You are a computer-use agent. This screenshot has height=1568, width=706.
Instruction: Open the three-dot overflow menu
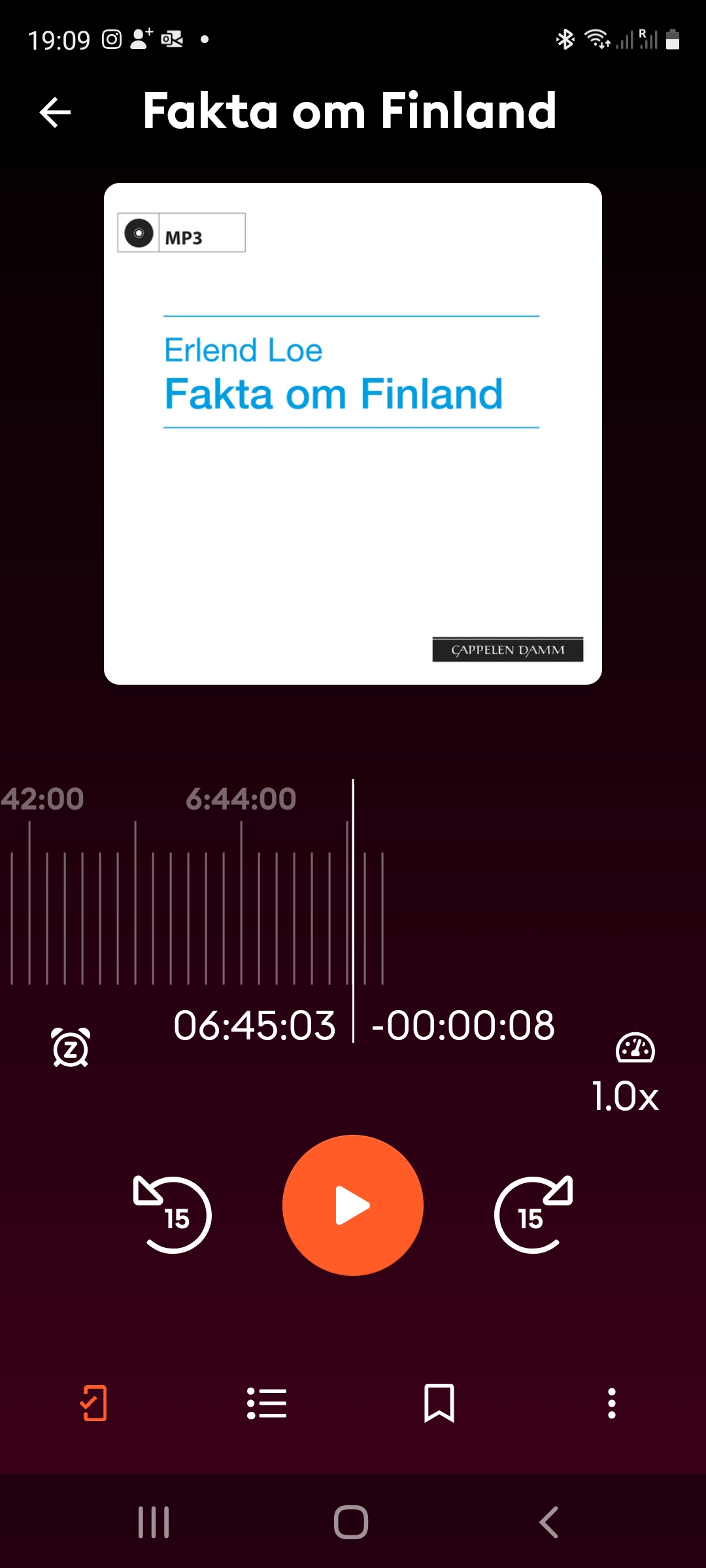611,1403
